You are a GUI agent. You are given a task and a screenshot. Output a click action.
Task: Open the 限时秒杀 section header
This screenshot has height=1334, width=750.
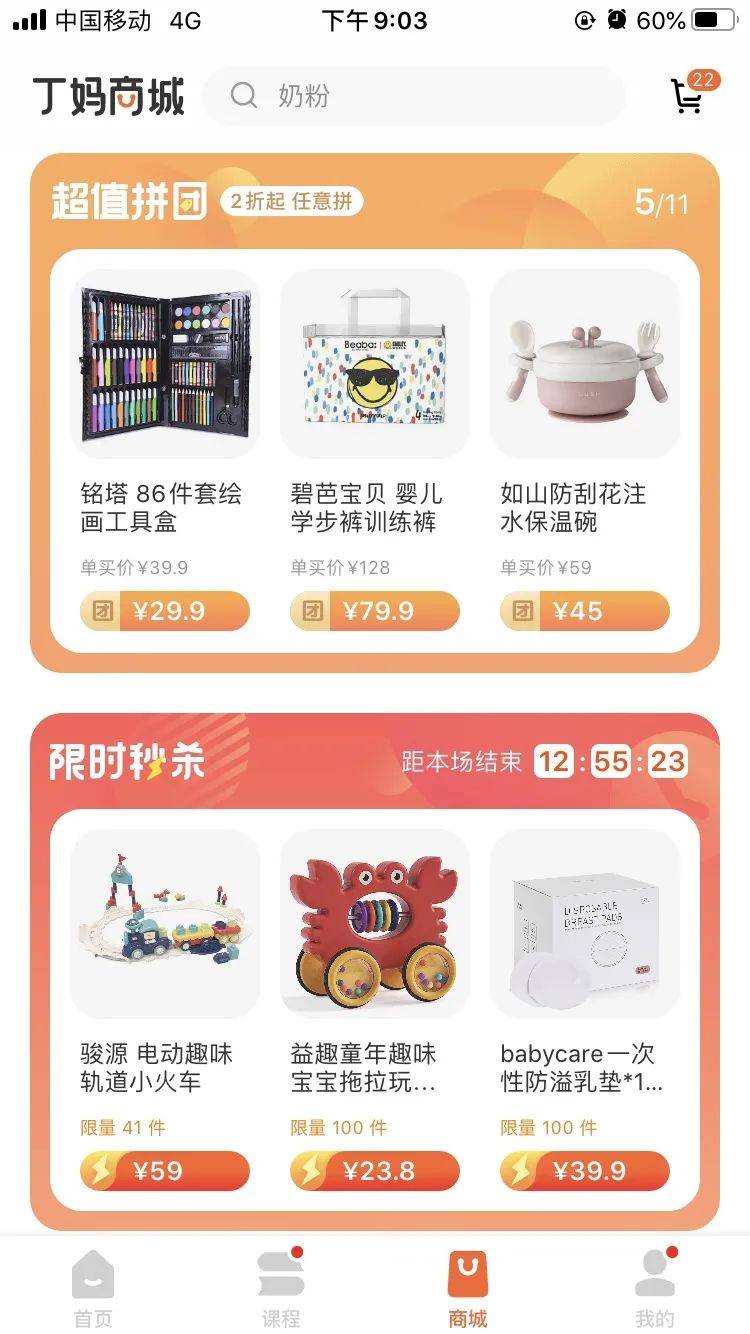[x=128, y=762]
